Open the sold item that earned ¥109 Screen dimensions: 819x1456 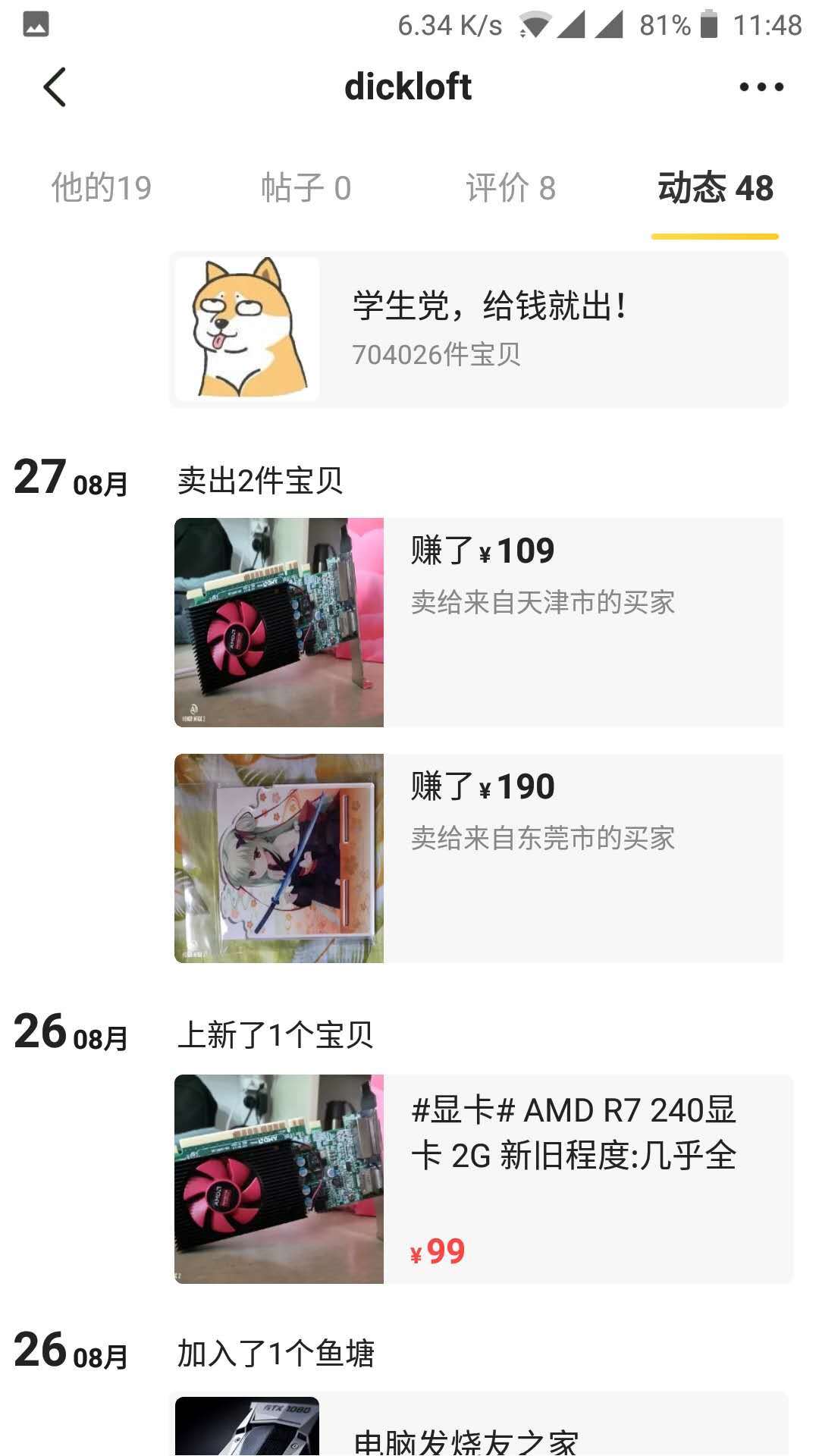(x=479, y=623)
